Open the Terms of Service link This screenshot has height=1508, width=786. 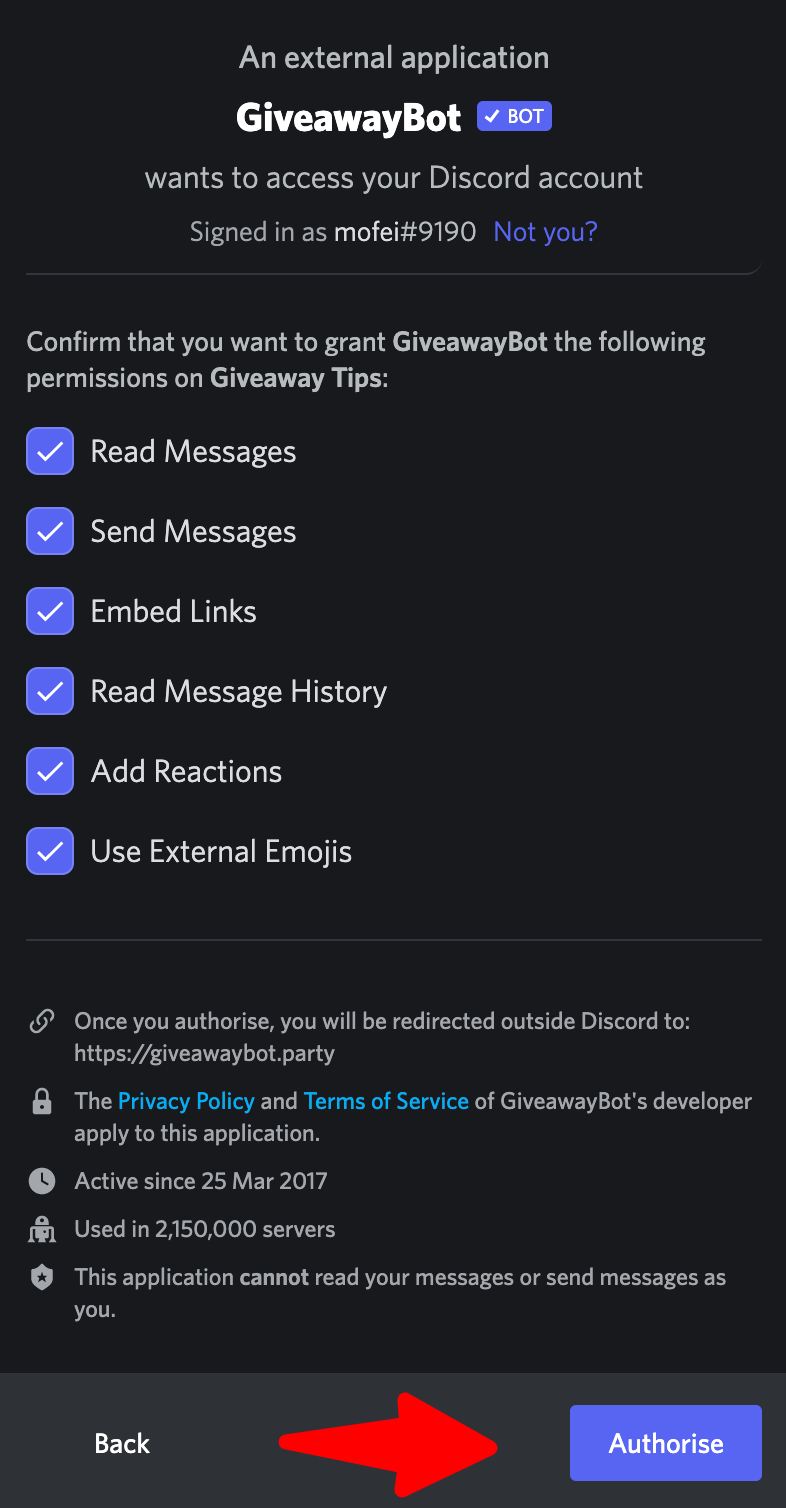tap(386, 1101)
